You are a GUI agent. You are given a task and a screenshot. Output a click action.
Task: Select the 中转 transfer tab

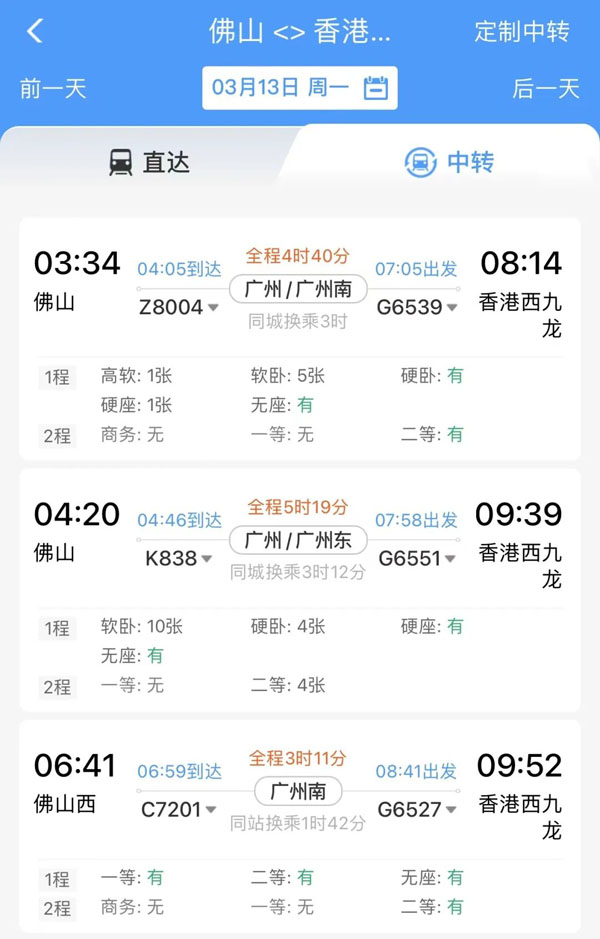tap(449, 162)
